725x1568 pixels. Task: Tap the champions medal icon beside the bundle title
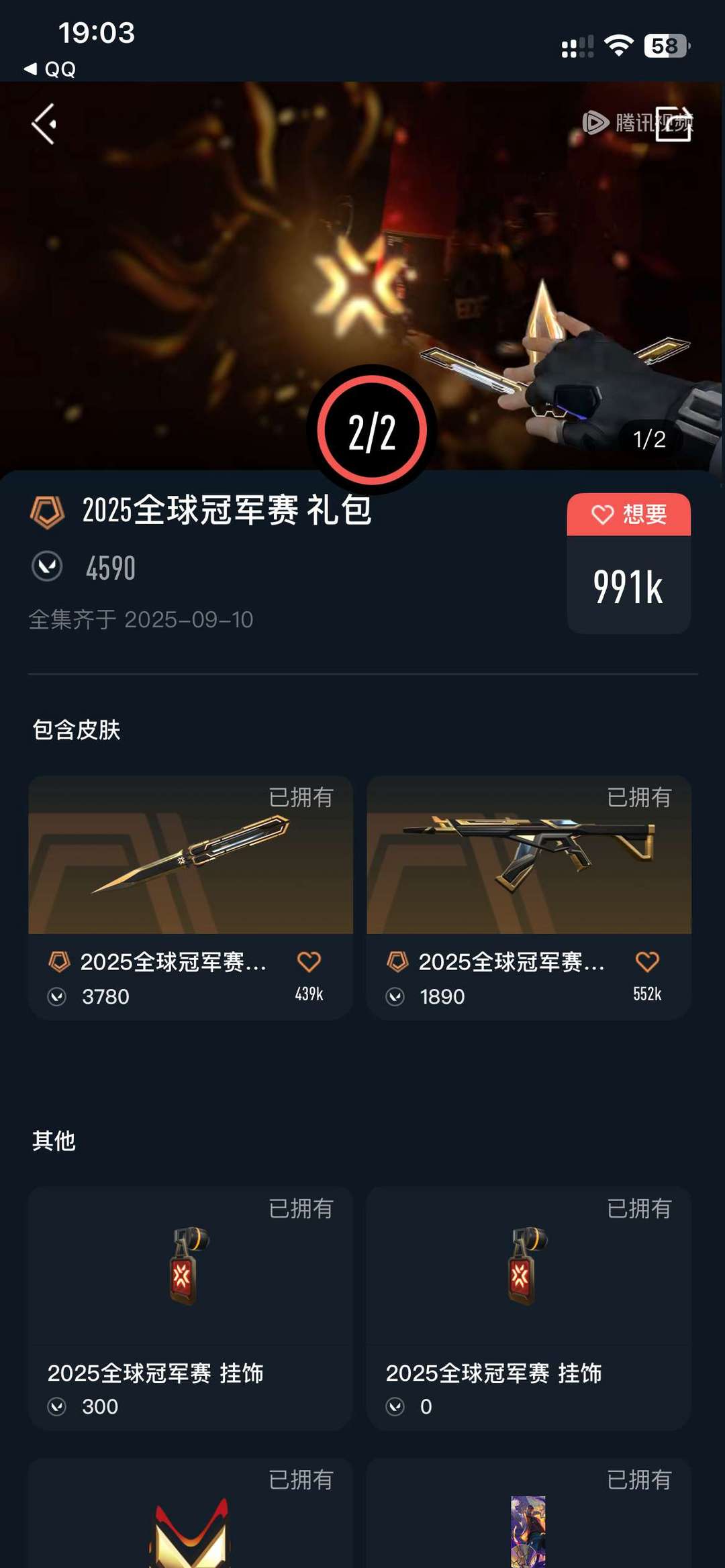[46, 511]
